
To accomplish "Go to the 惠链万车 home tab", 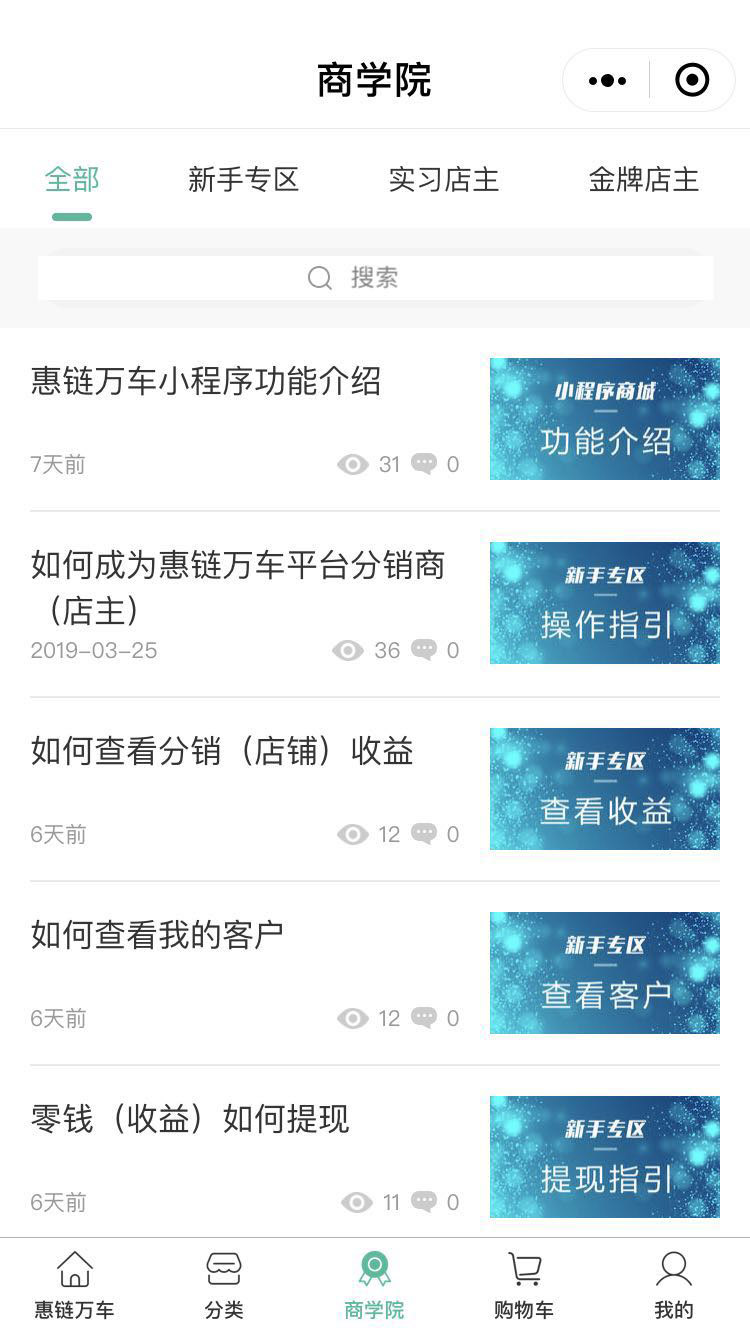I will pyautogui.click(x=75, y=1285).
